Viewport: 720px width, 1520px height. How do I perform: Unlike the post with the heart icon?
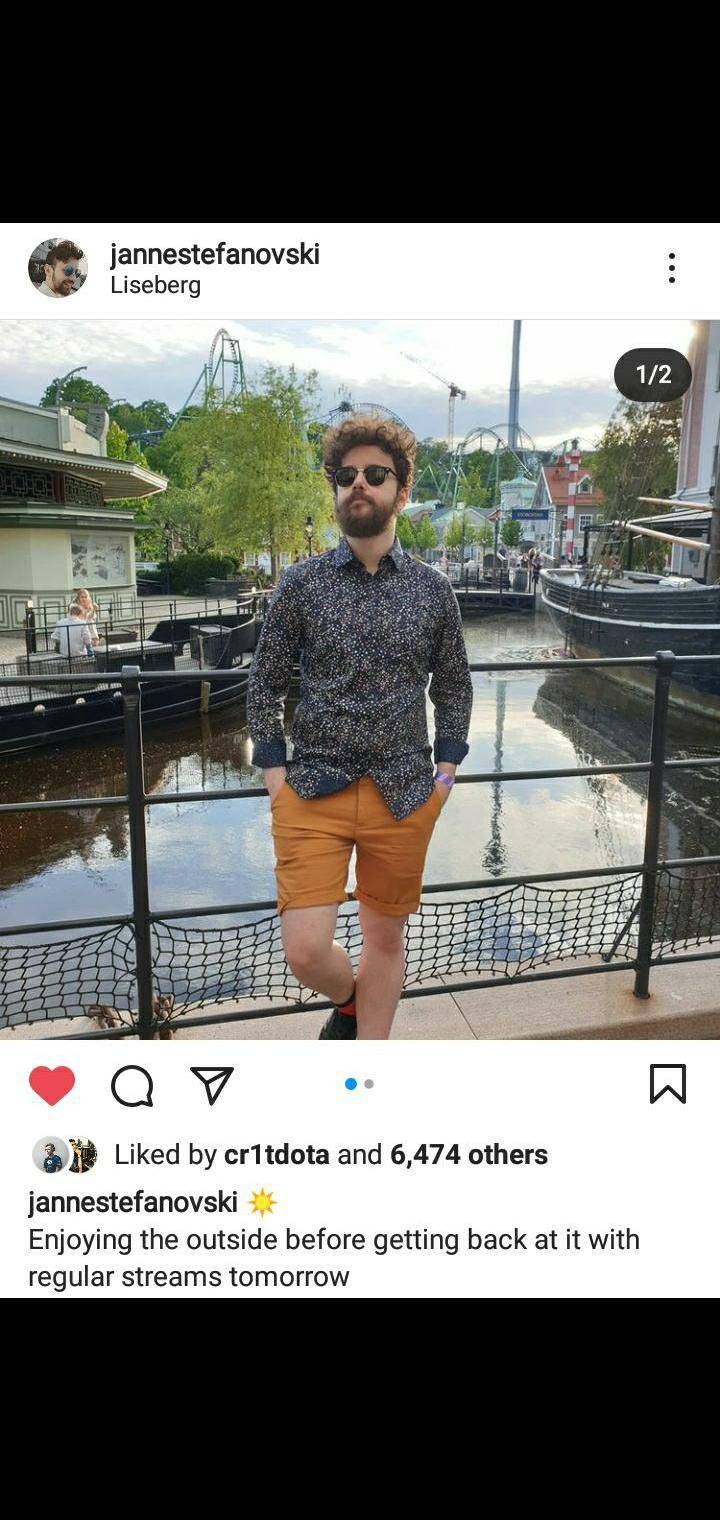52,1085
